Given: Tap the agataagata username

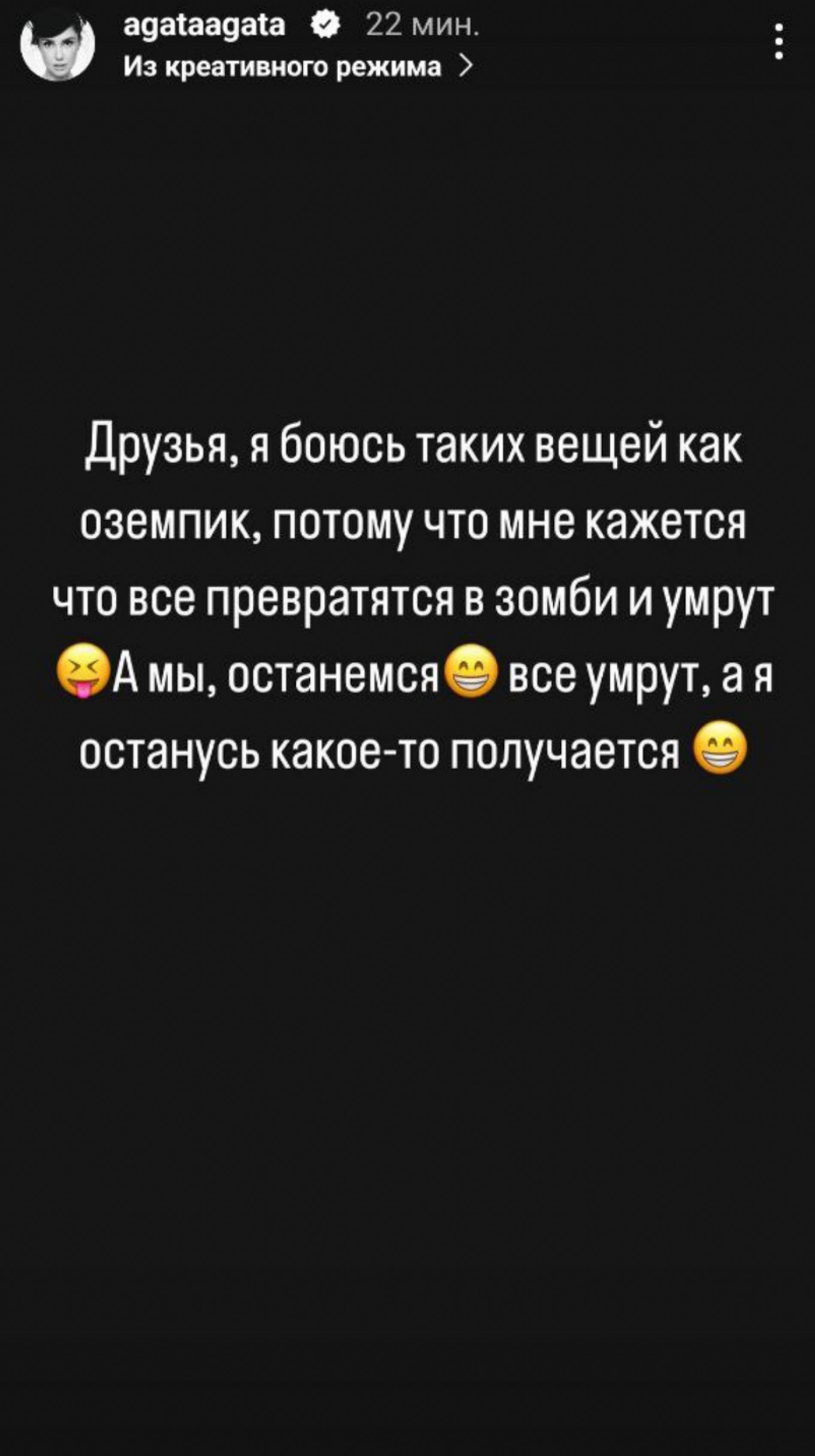Looking at the screenshot, I should click(205, 26).
